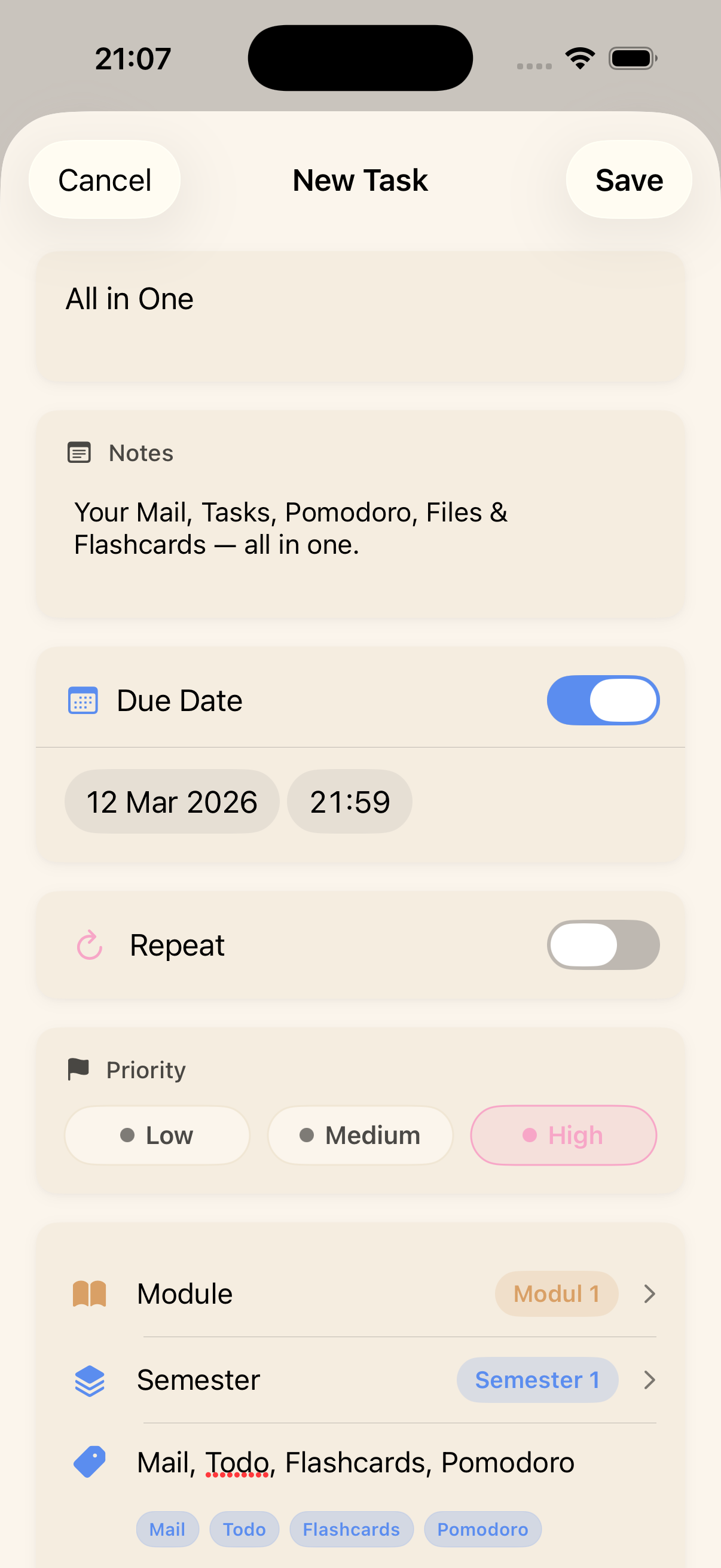721x1568 pixels.
Task: Click the pink repeat arrow icon
Action: point(89,945)
